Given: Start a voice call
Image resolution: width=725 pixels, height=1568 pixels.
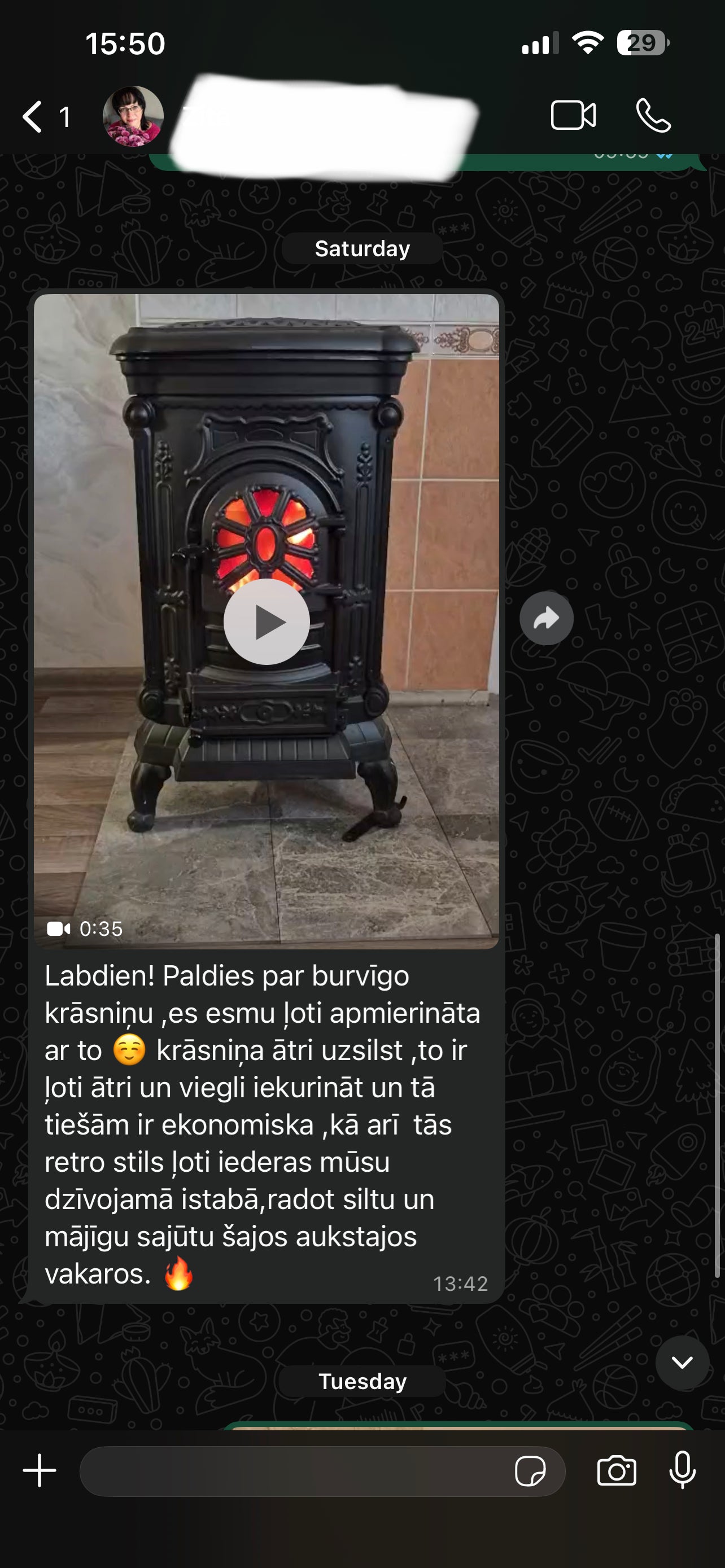Looking at the screenshot, I should click(653, 116).
